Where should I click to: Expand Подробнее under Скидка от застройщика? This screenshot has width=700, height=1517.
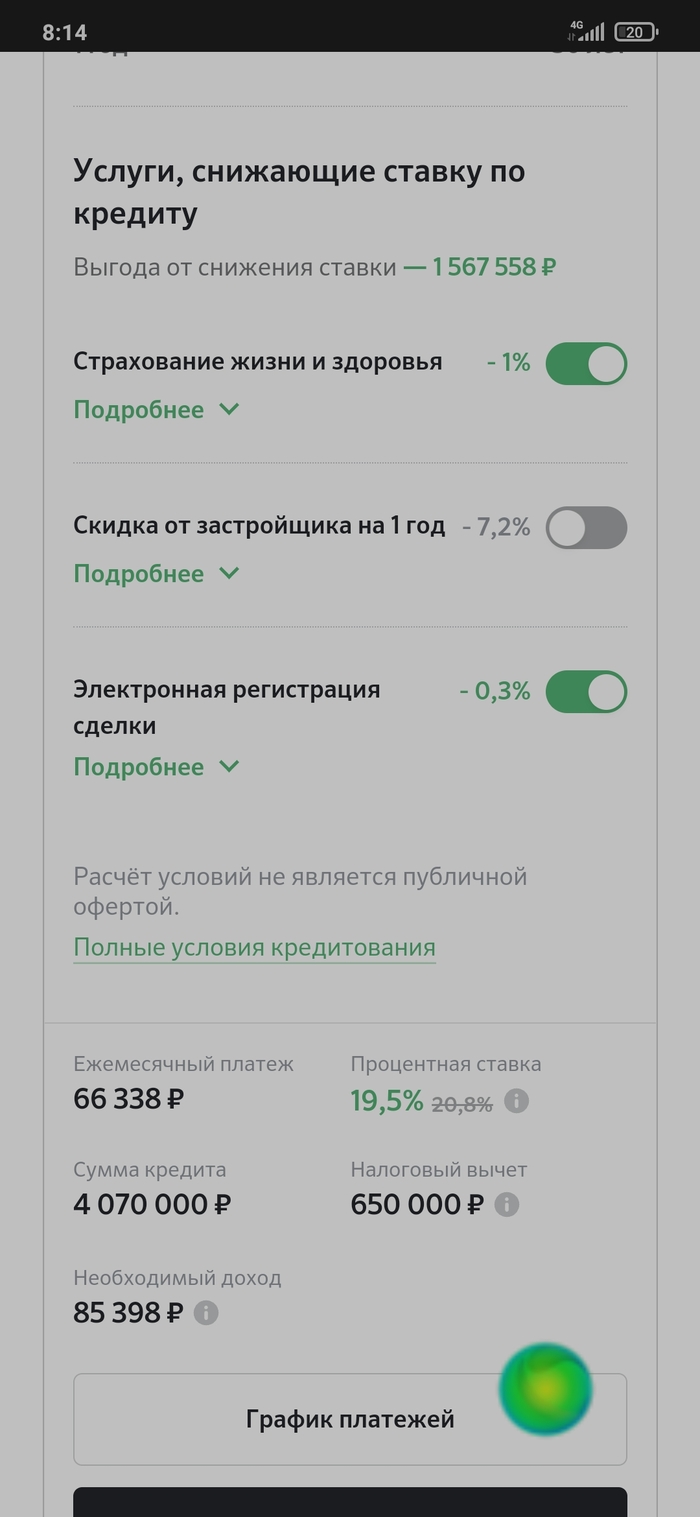(156, 574)
